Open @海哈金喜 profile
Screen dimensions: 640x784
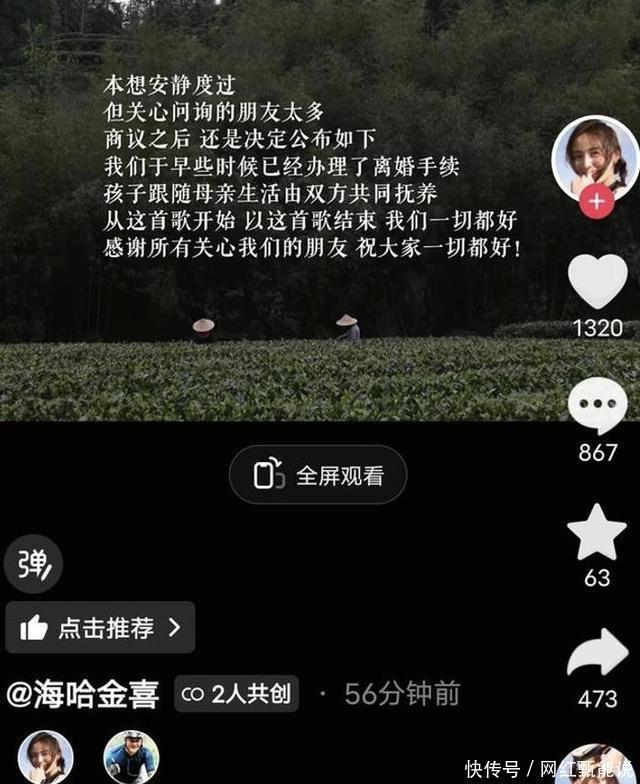[x=84, y=695]
